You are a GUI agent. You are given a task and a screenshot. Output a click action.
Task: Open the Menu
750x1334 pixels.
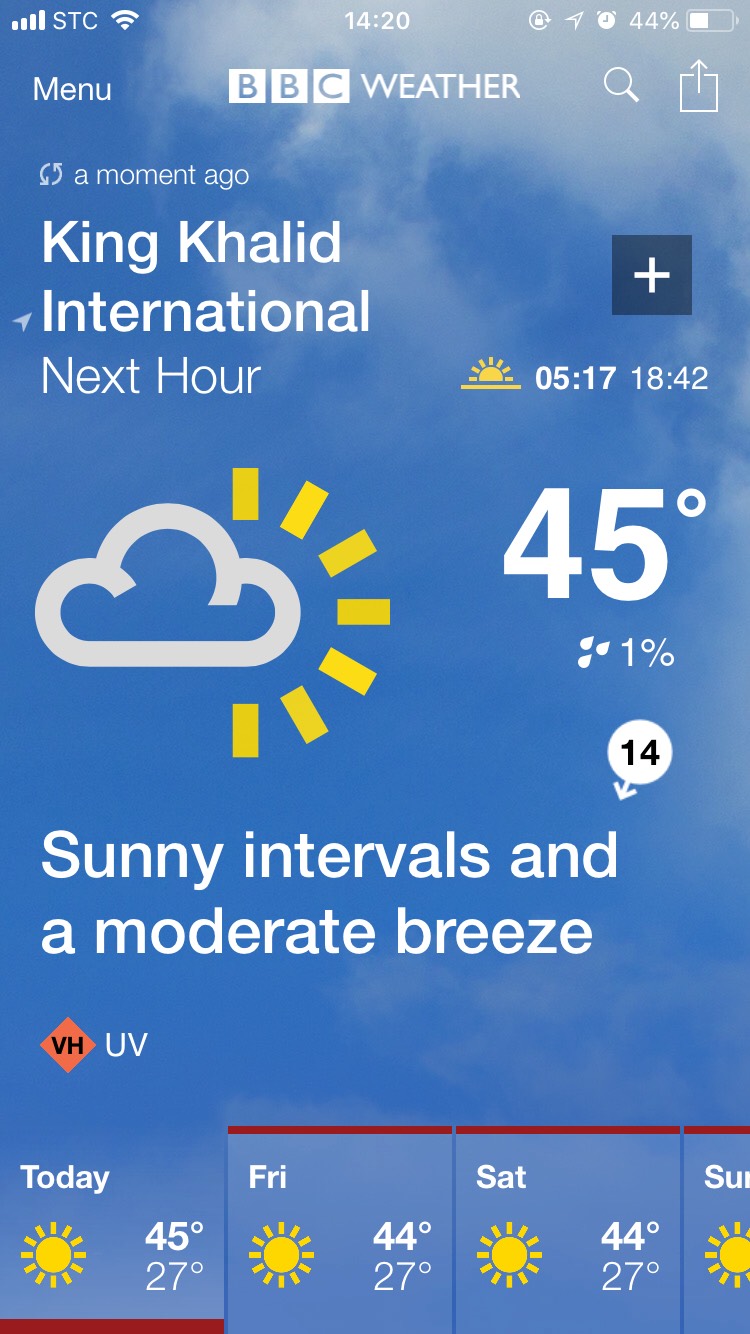pos(72,89)
